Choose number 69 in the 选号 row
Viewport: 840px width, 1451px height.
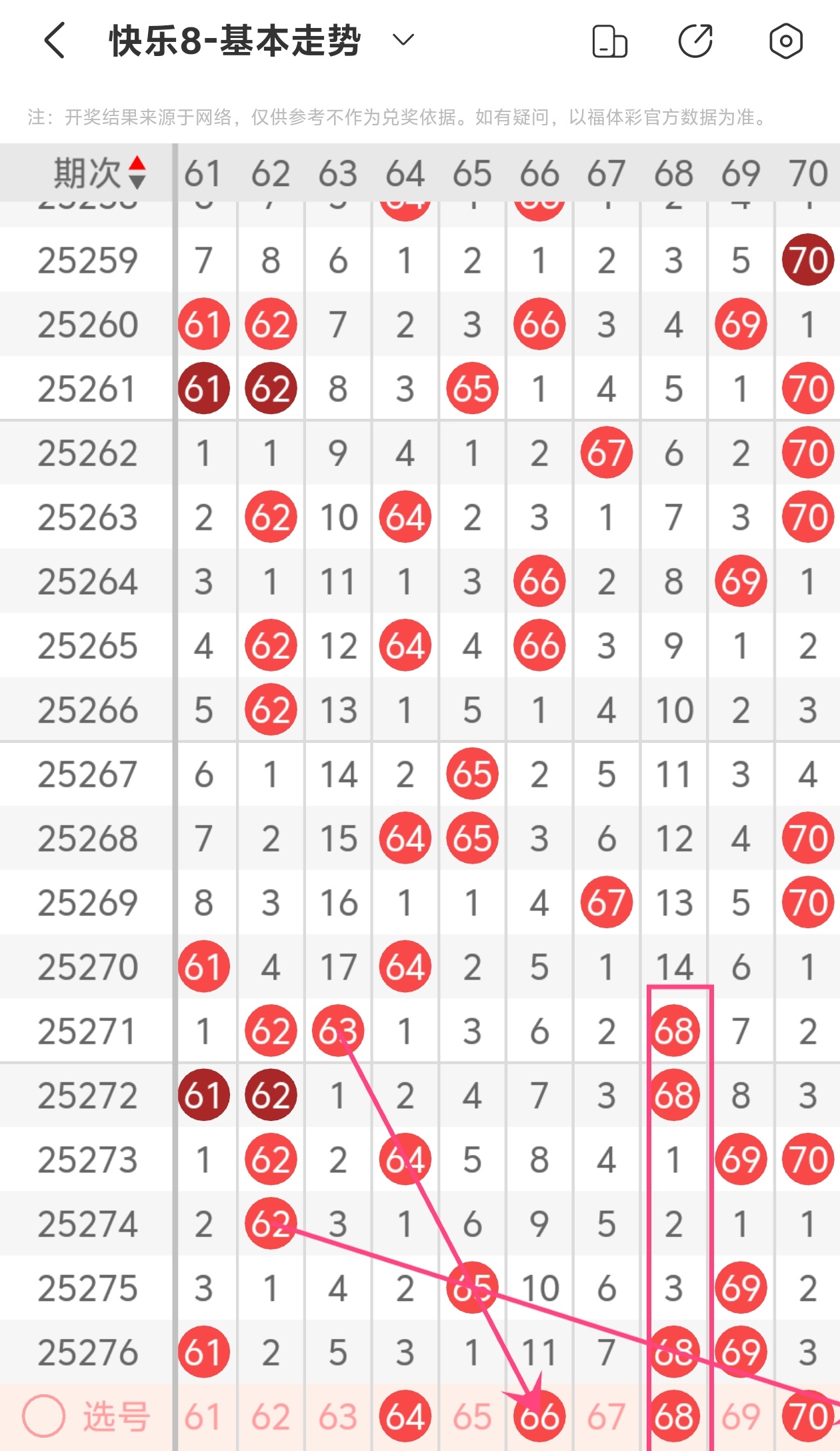coord(741,1416)
